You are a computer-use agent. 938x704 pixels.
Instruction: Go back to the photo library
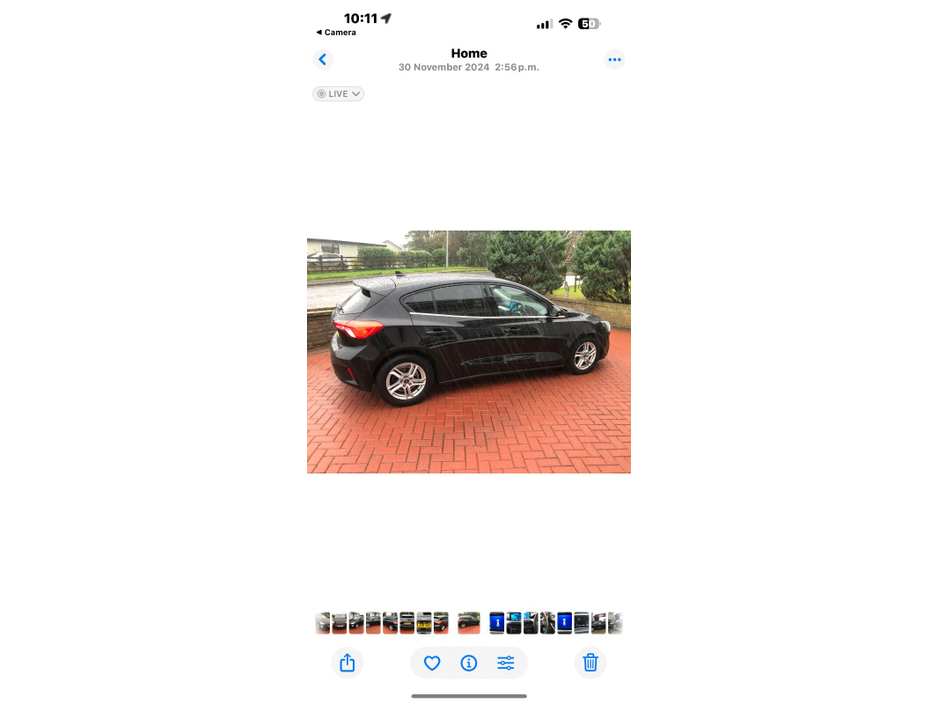(322, 60)
